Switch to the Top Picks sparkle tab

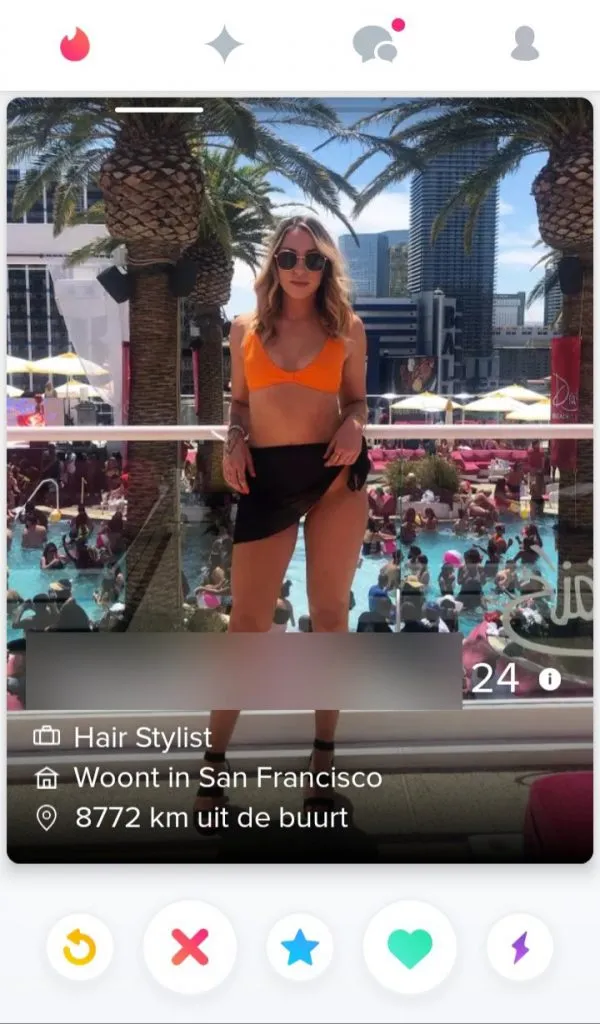pos(224,44)
